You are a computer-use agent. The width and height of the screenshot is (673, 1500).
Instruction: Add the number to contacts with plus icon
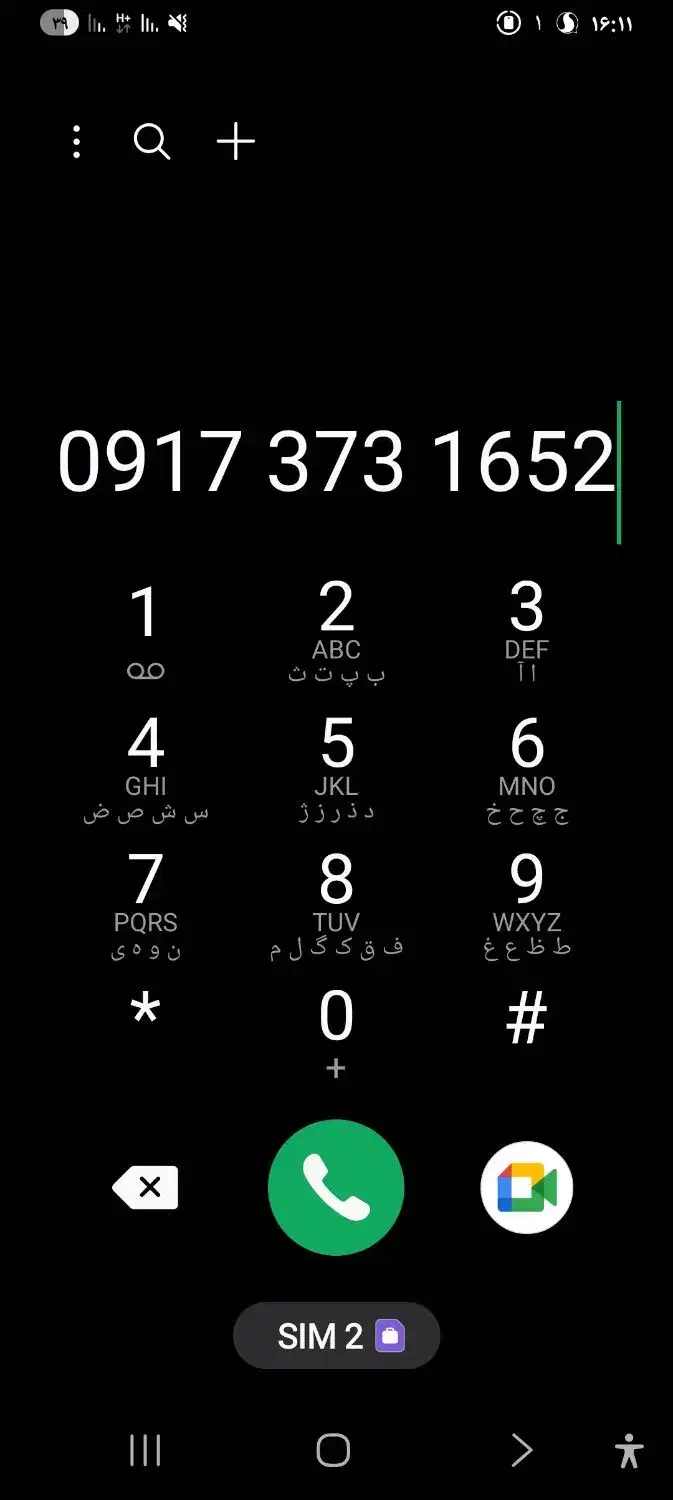[x=236, y=142]
